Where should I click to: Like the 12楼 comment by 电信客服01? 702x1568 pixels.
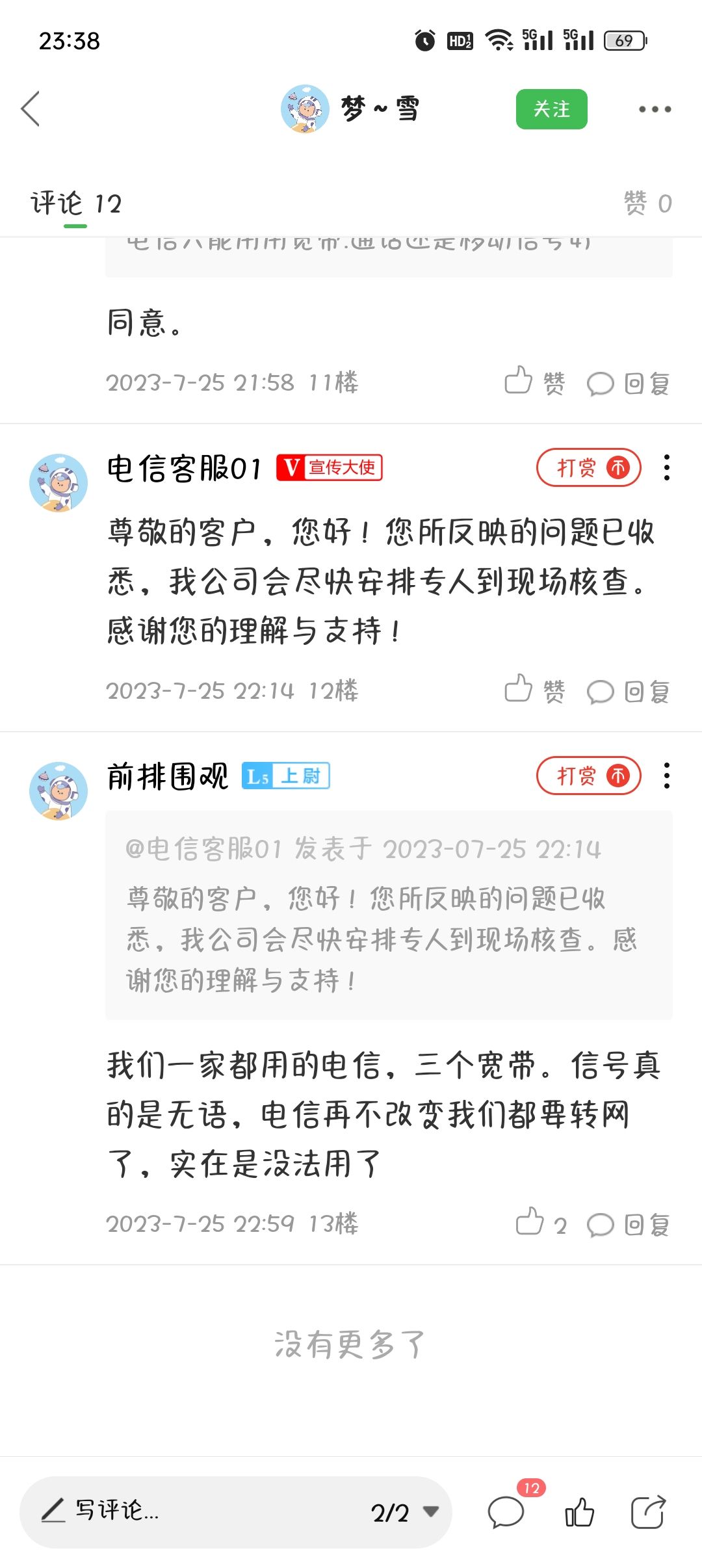click(534, 690)
